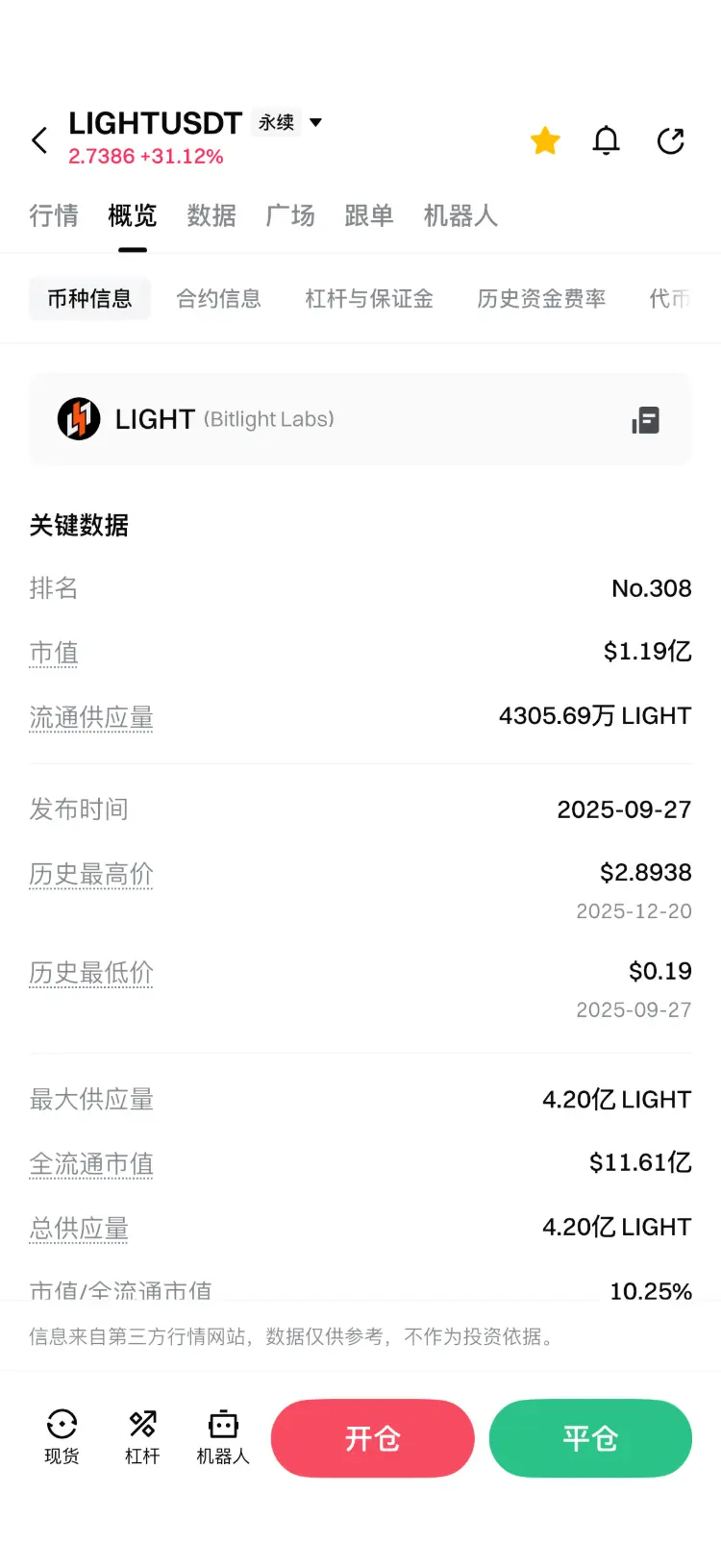721x1568 pixels.
Task: View explanation for 流通供应量
Action: click(91, 717)
